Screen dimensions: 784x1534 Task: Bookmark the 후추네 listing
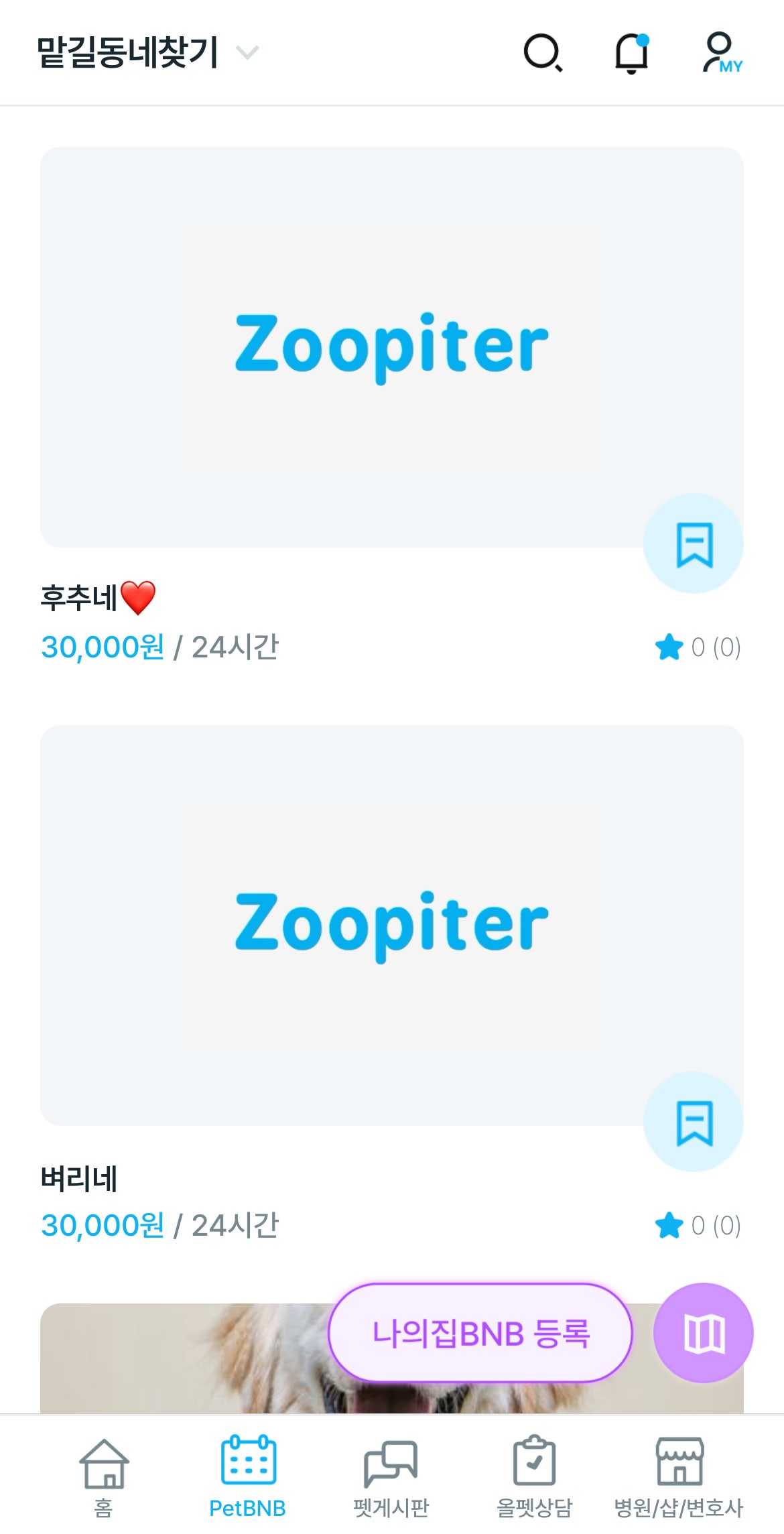click(x=694, y=544)
